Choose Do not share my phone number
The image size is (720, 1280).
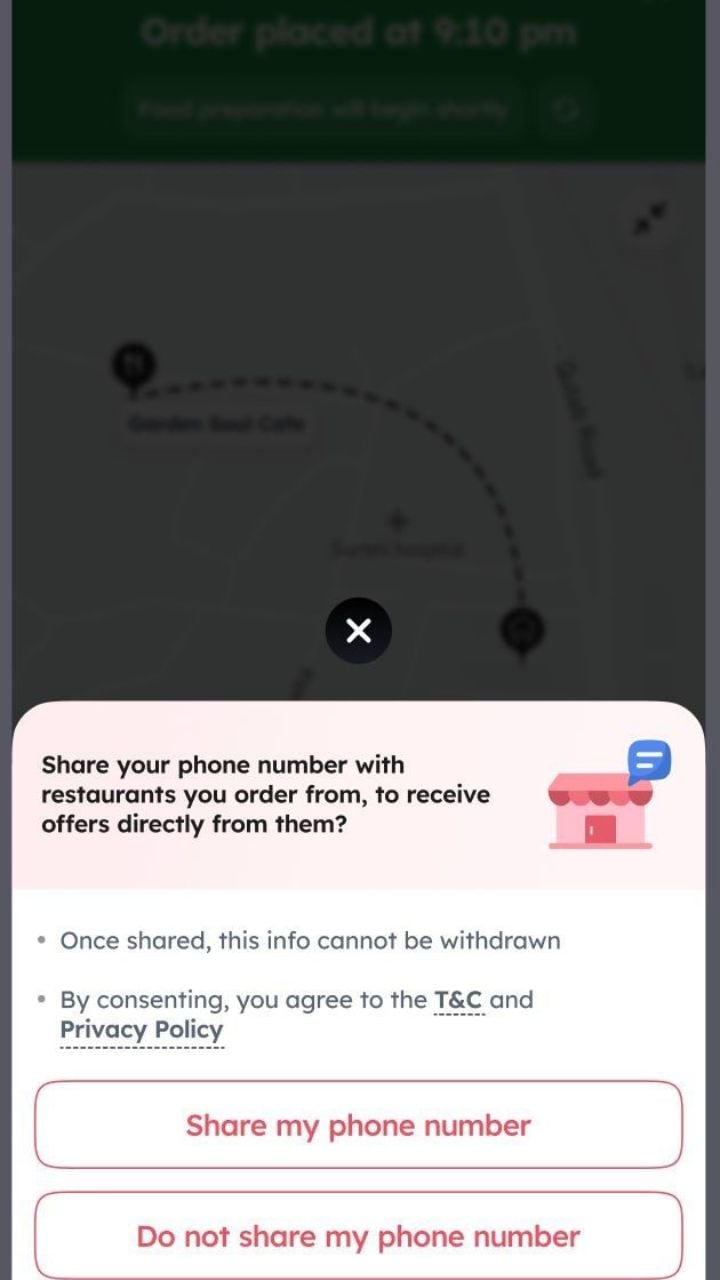click(x=358, y=1236)
